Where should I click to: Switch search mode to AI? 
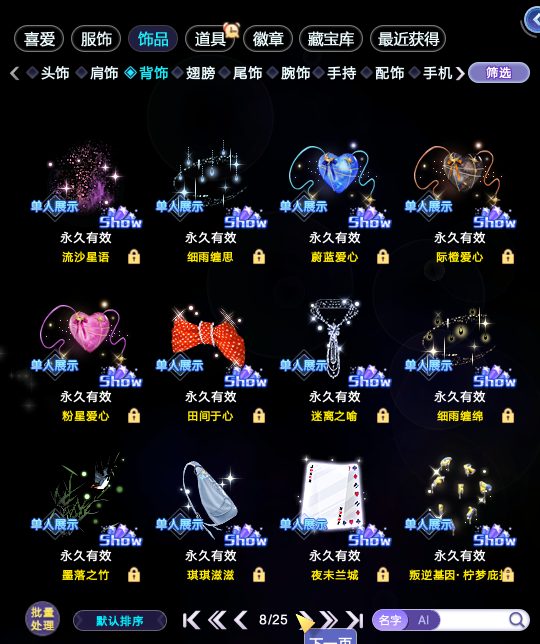423,620
